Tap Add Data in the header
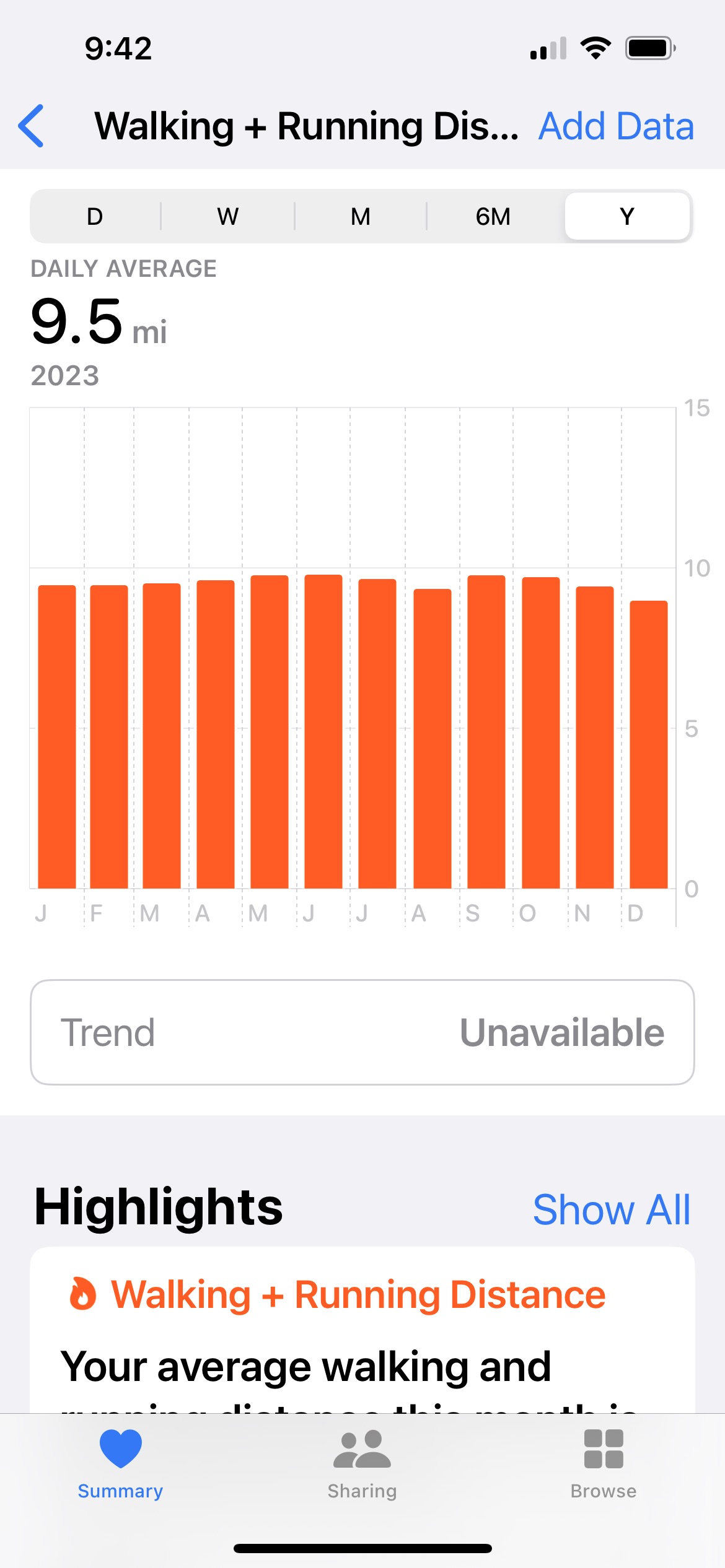Screen dimensions: 725x1568 pos(615,126)
